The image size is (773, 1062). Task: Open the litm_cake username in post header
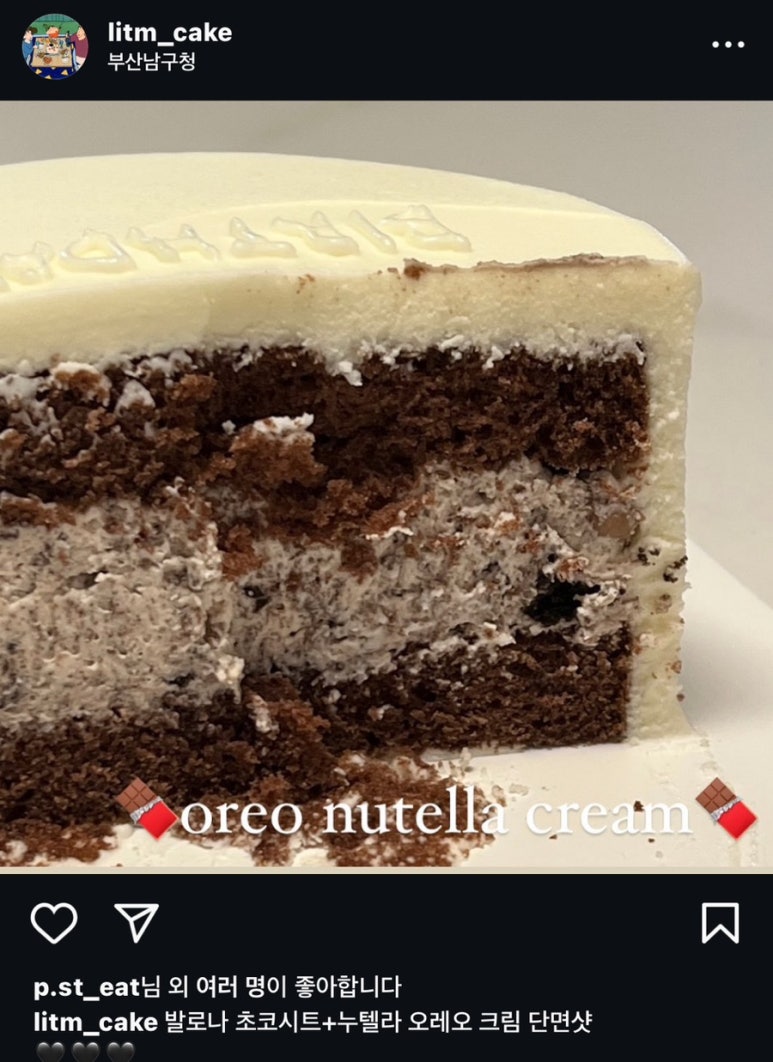click(x=170, y=32)
